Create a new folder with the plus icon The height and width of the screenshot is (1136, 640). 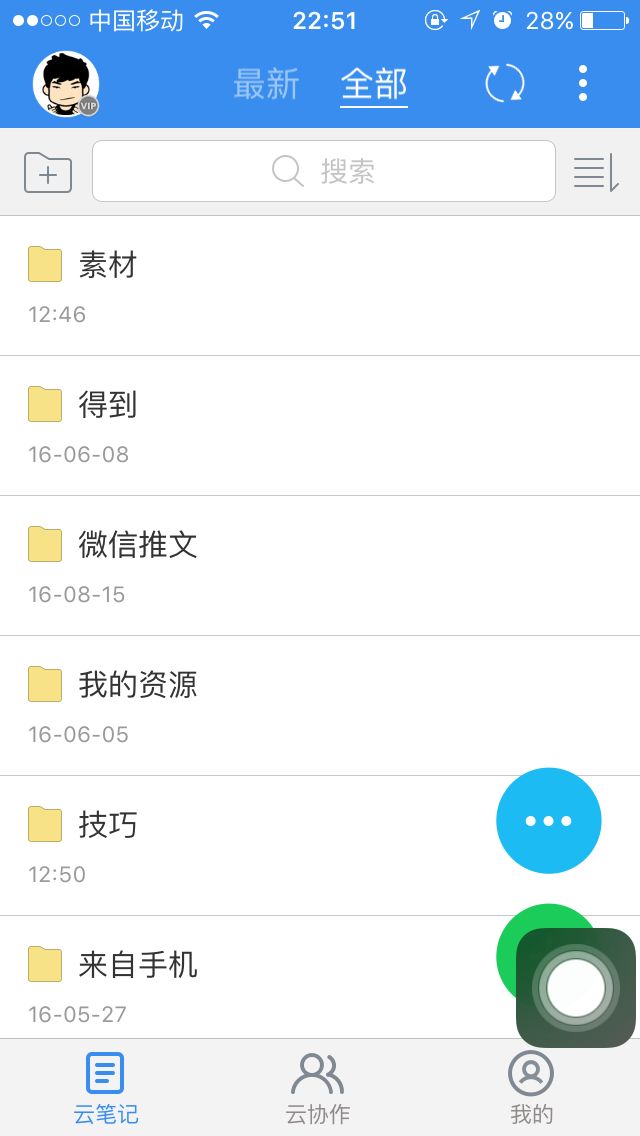(x=48, y=172)
